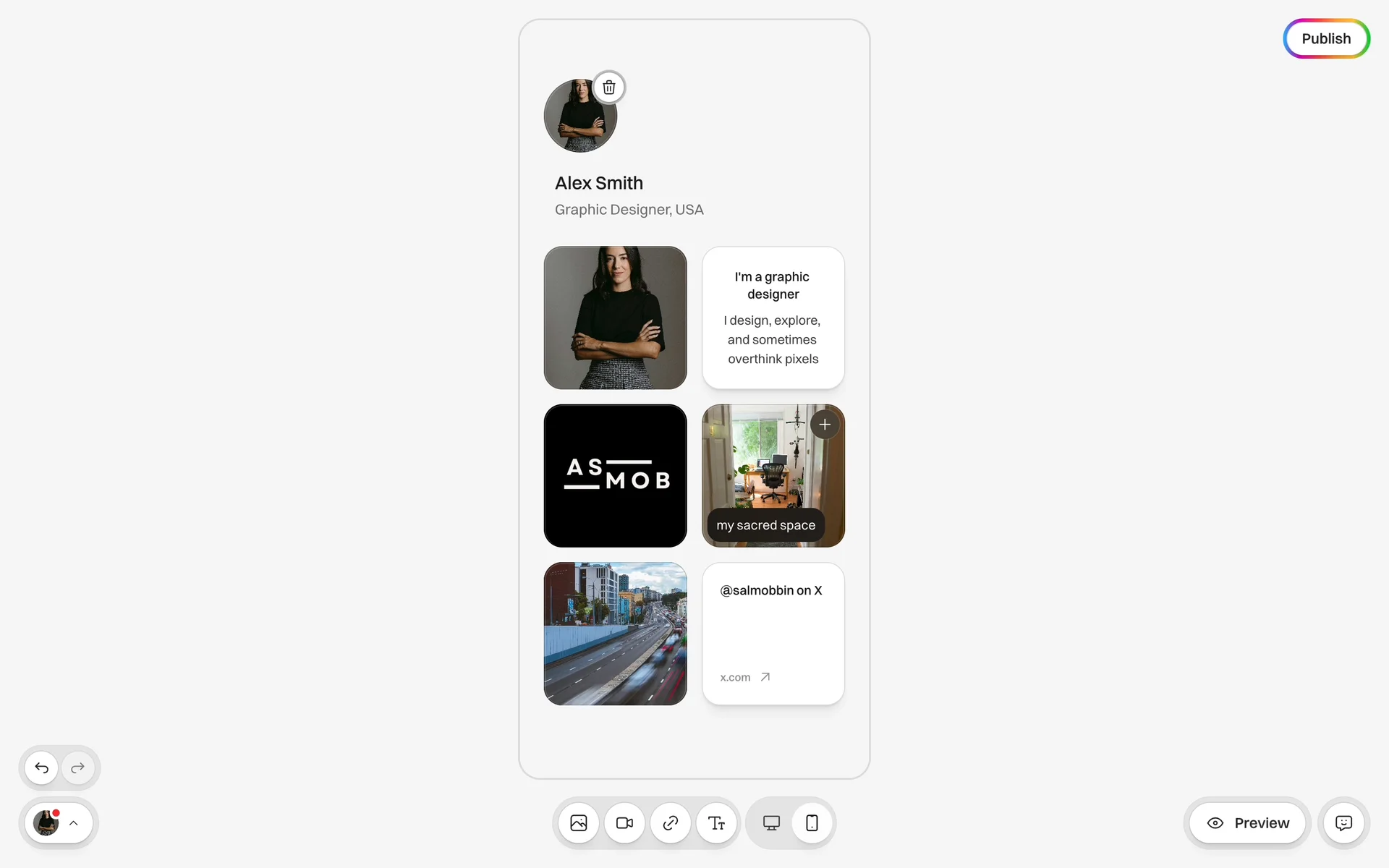Open the feedback chat icon

click(x=1343, y=823)
